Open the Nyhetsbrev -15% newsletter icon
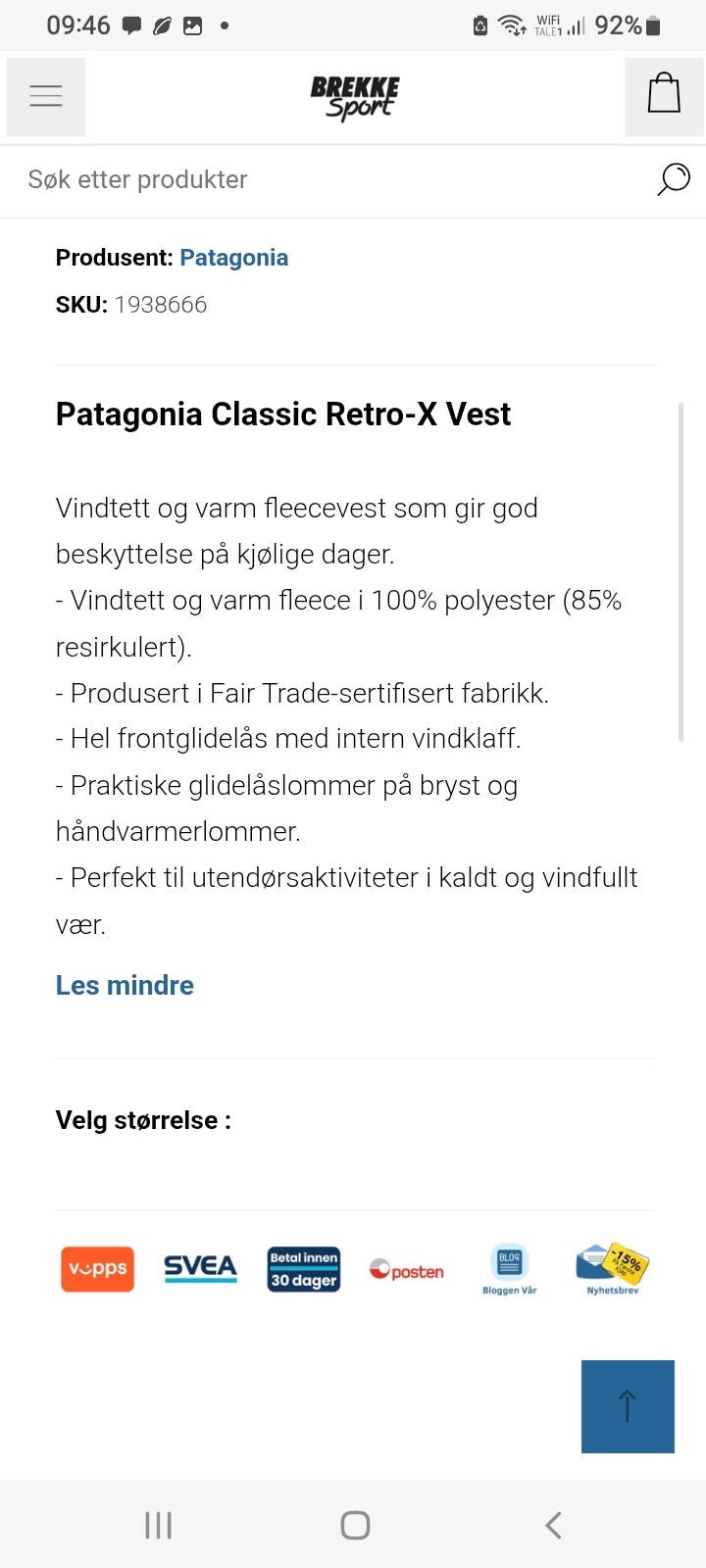Image resolution: width=706 pixels, height=1568 pixels. pyautogui.click(x=612, y=1268)
